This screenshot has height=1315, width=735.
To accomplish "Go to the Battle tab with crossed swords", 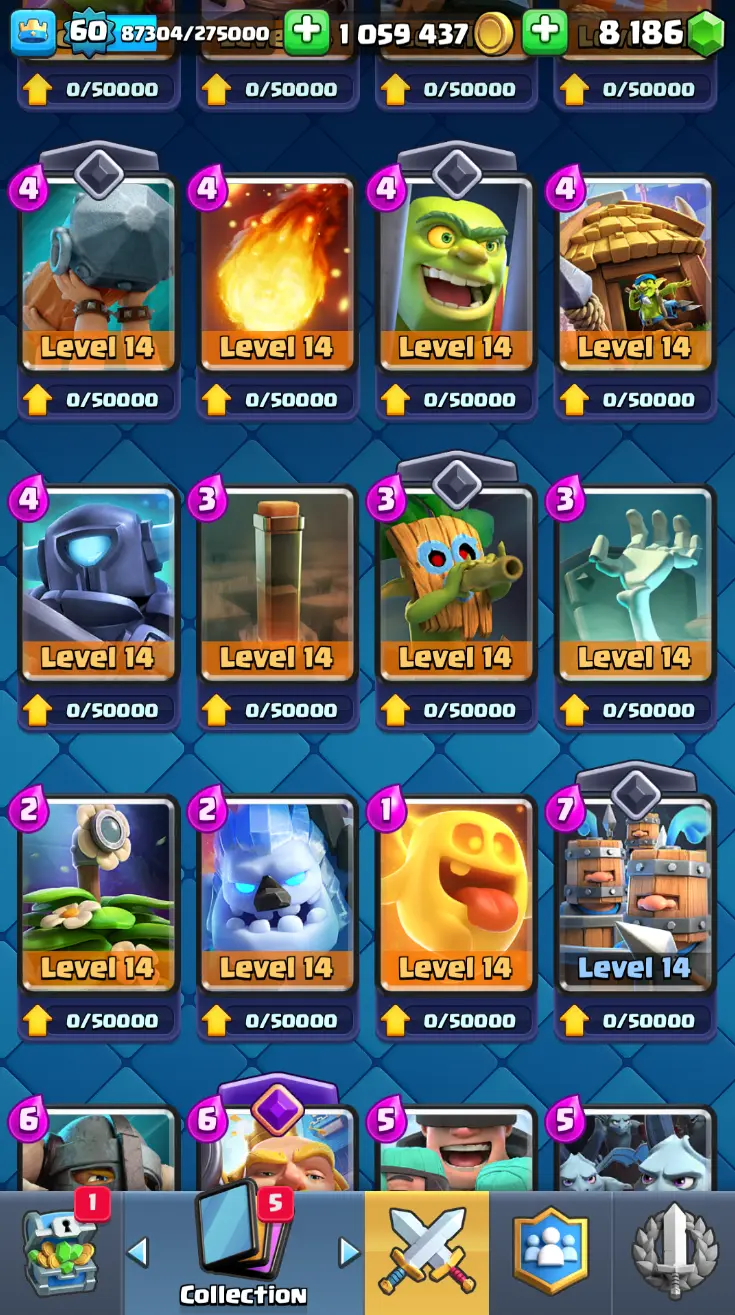I will tap(427, 1252).
